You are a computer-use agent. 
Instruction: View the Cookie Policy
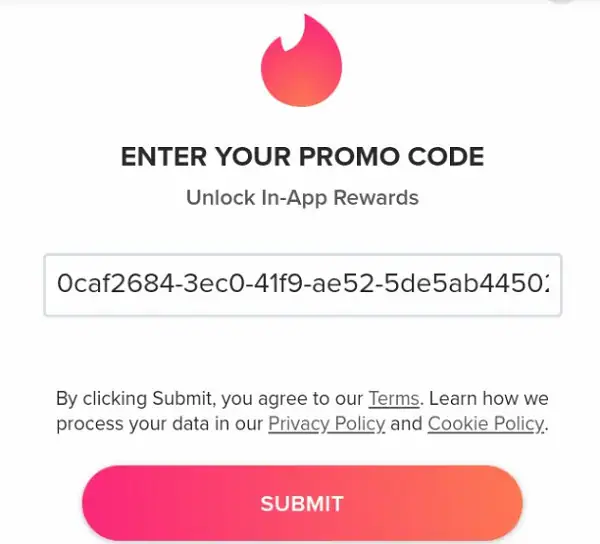pos(485,423)
